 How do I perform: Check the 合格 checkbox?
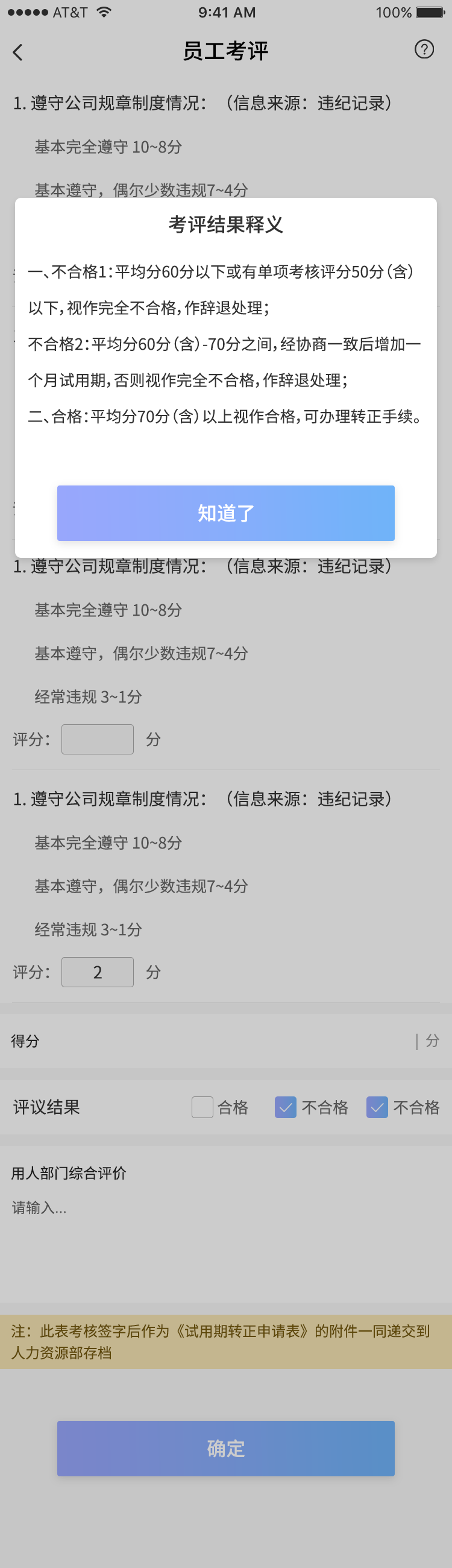(202, 1107)
